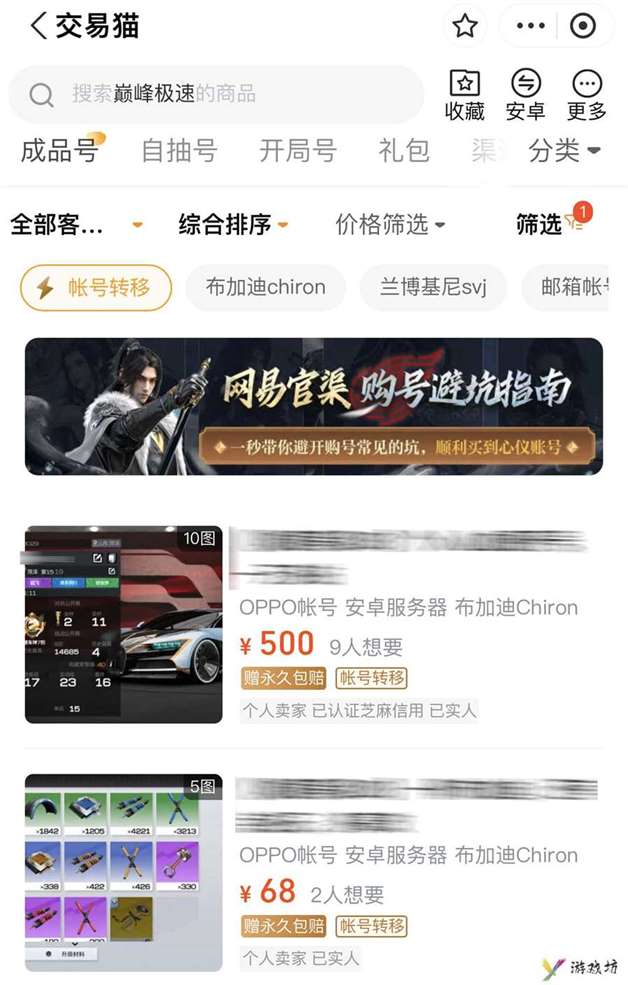Switch to 成品号 tab

[x=60, y=151]
